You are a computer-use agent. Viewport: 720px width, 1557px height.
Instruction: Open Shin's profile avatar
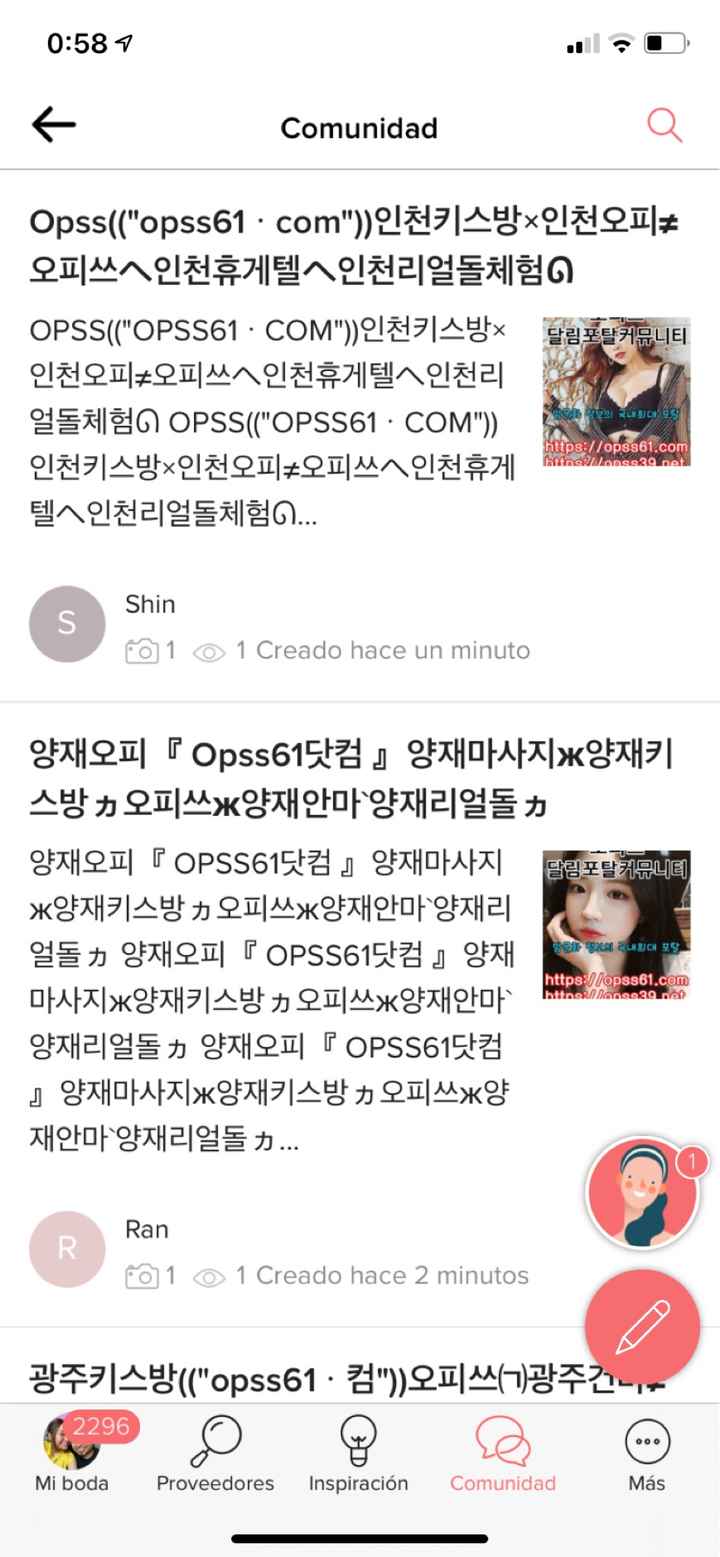pos(67,624)
